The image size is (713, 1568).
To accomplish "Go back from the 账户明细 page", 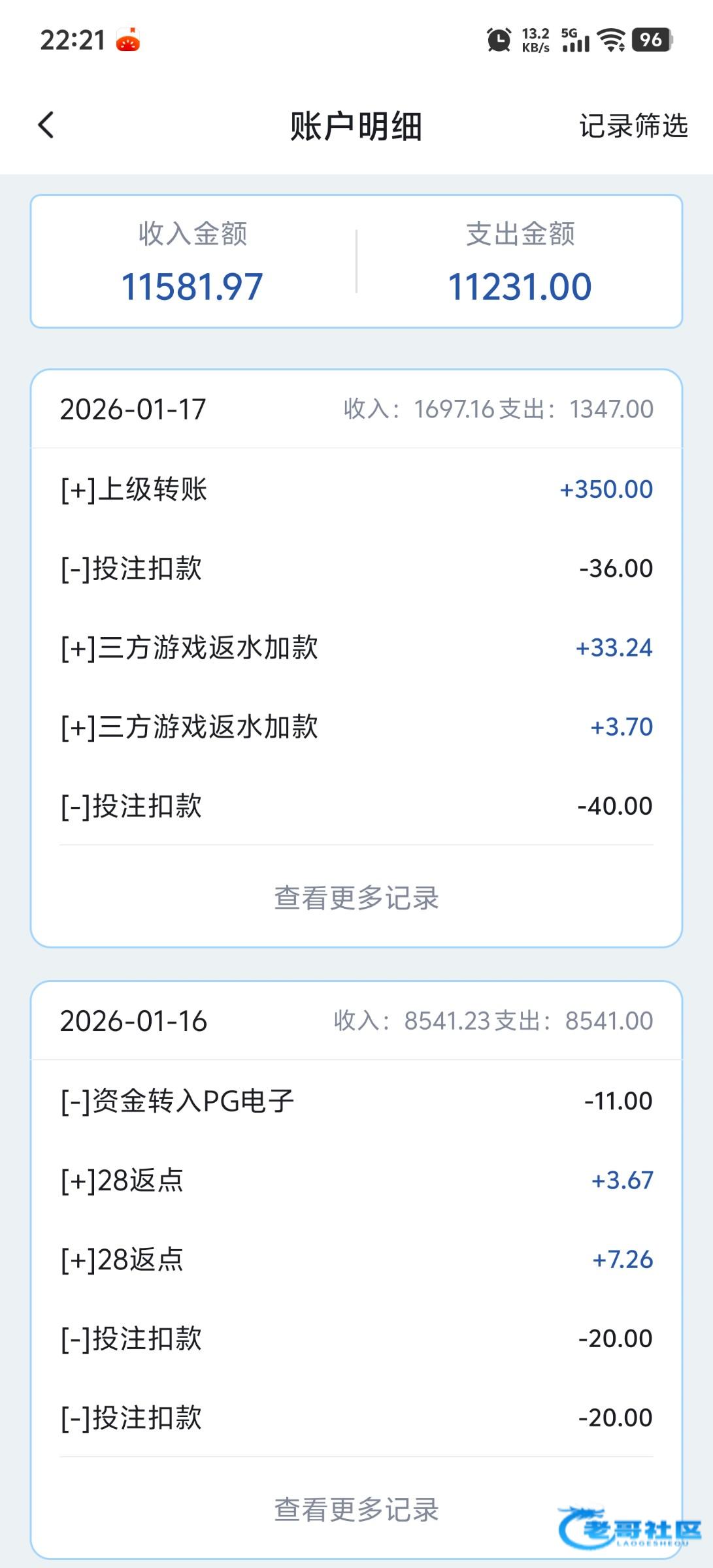I will tap(46, 125).
